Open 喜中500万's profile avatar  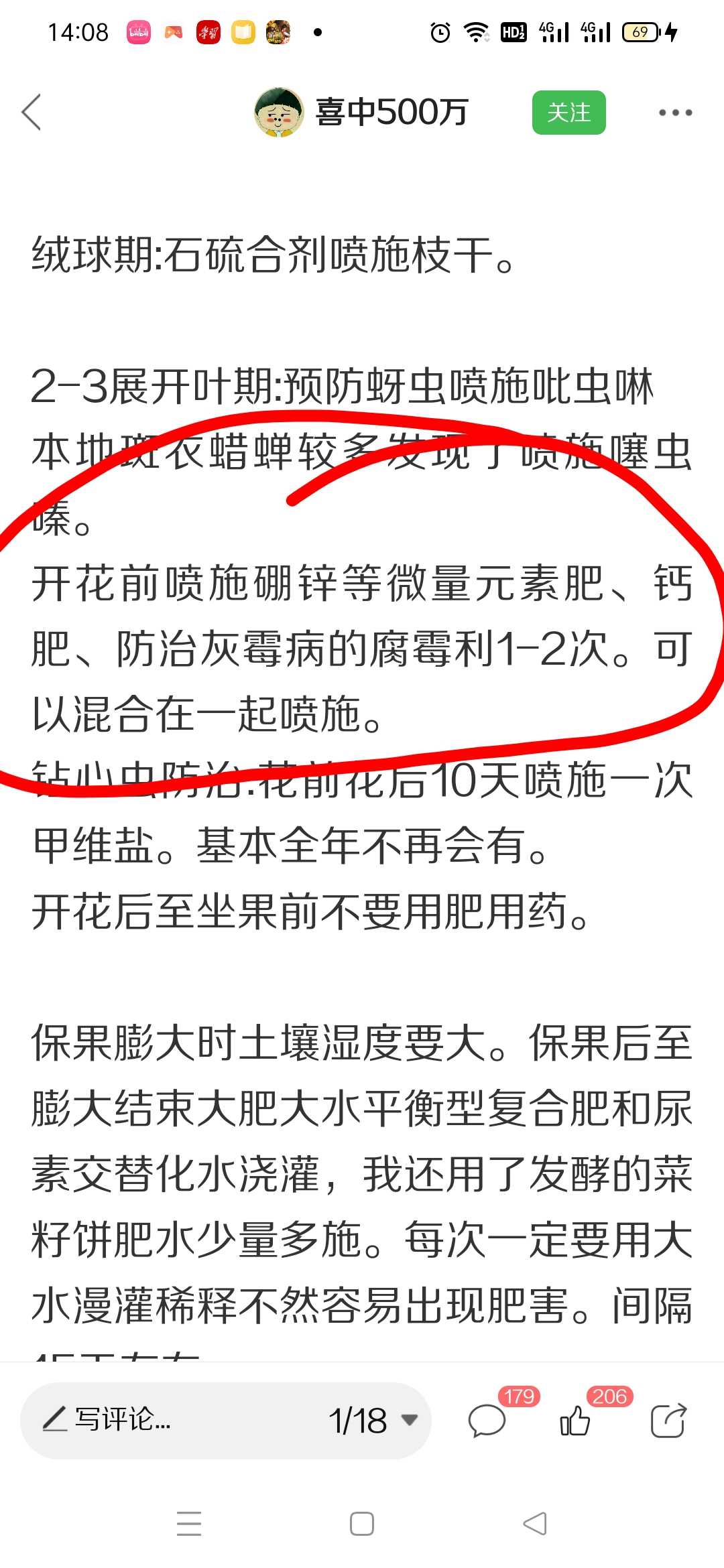278,112
